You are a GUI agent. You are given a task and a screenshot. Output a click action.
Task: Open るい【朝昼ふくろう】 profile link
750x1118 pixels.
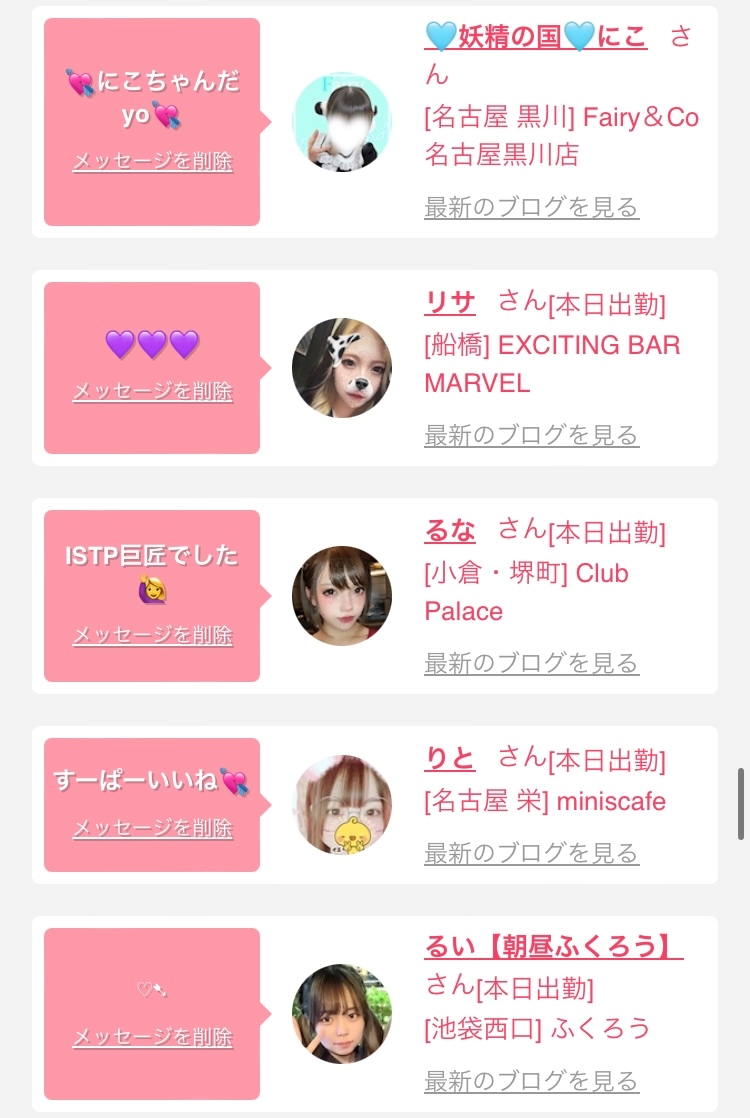tap(554, 946)
